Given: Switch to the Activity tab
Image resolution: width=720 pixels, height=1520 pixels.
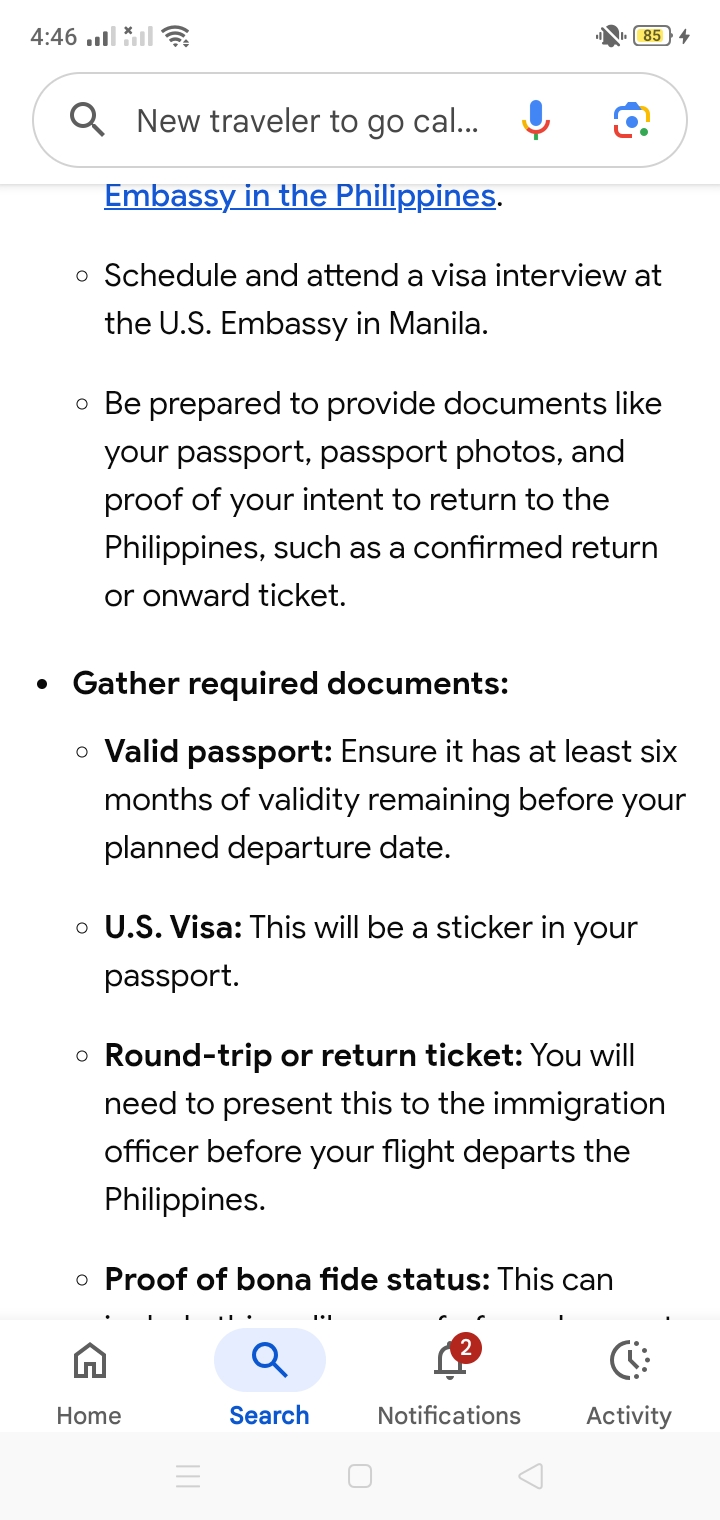Looking at the screenshot, I should tap(629, 1378).
